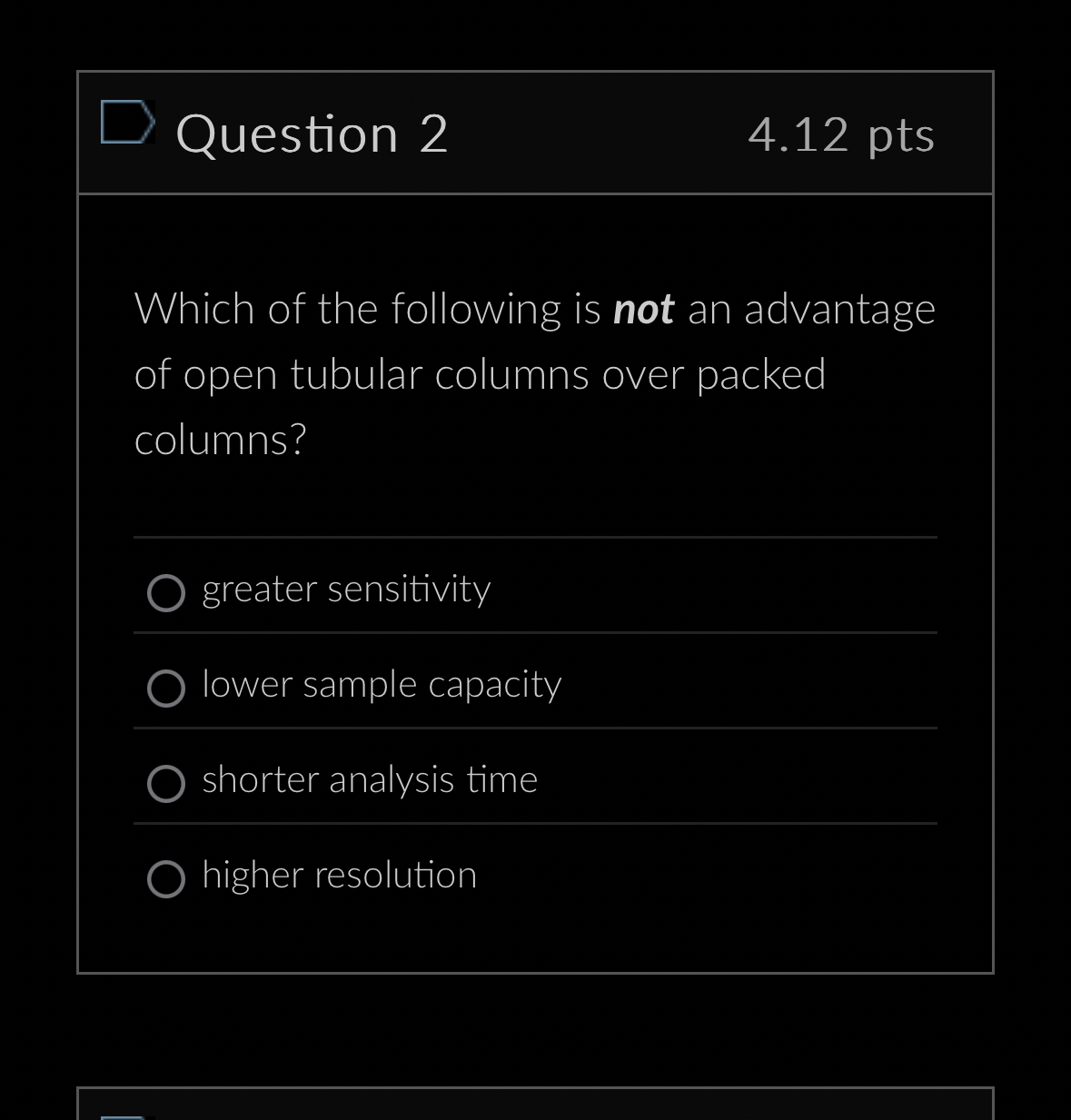Click the Question 2 heading
Viewport: 1071px width, 1120px height.
coord(312,134)
